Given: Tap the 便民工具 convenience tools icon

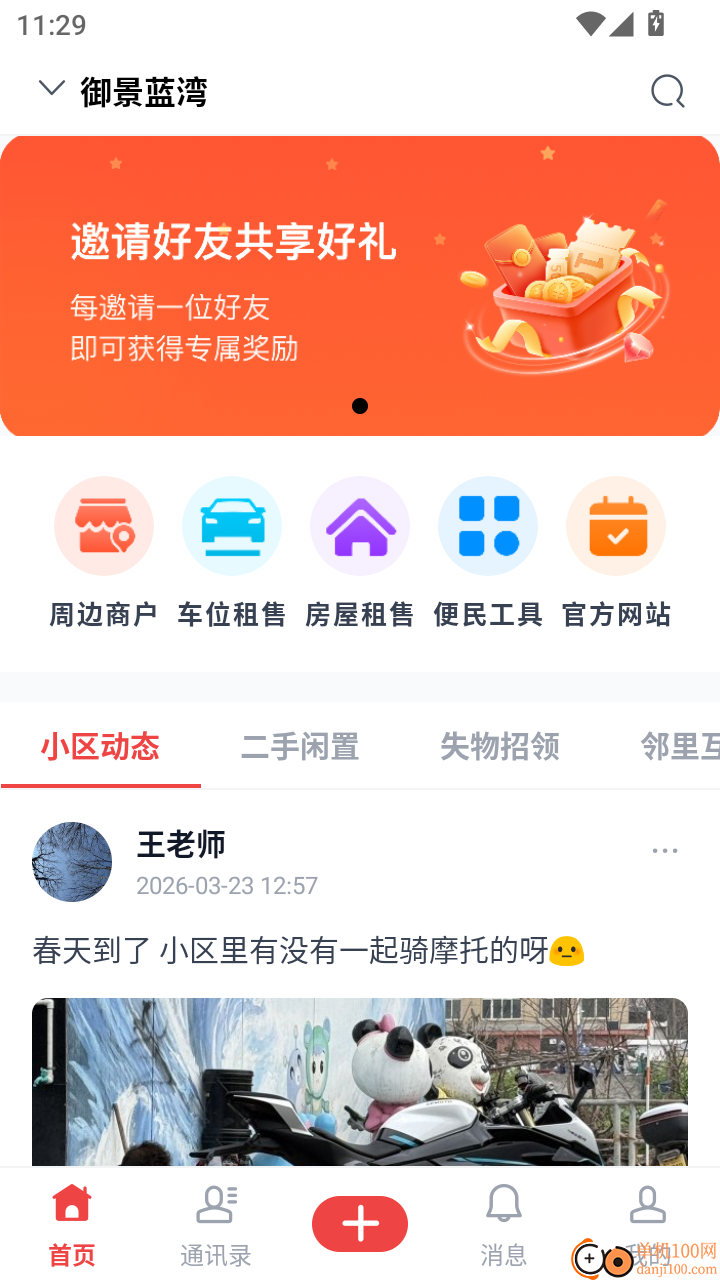Looking at the screenshot, I should 488,526.
